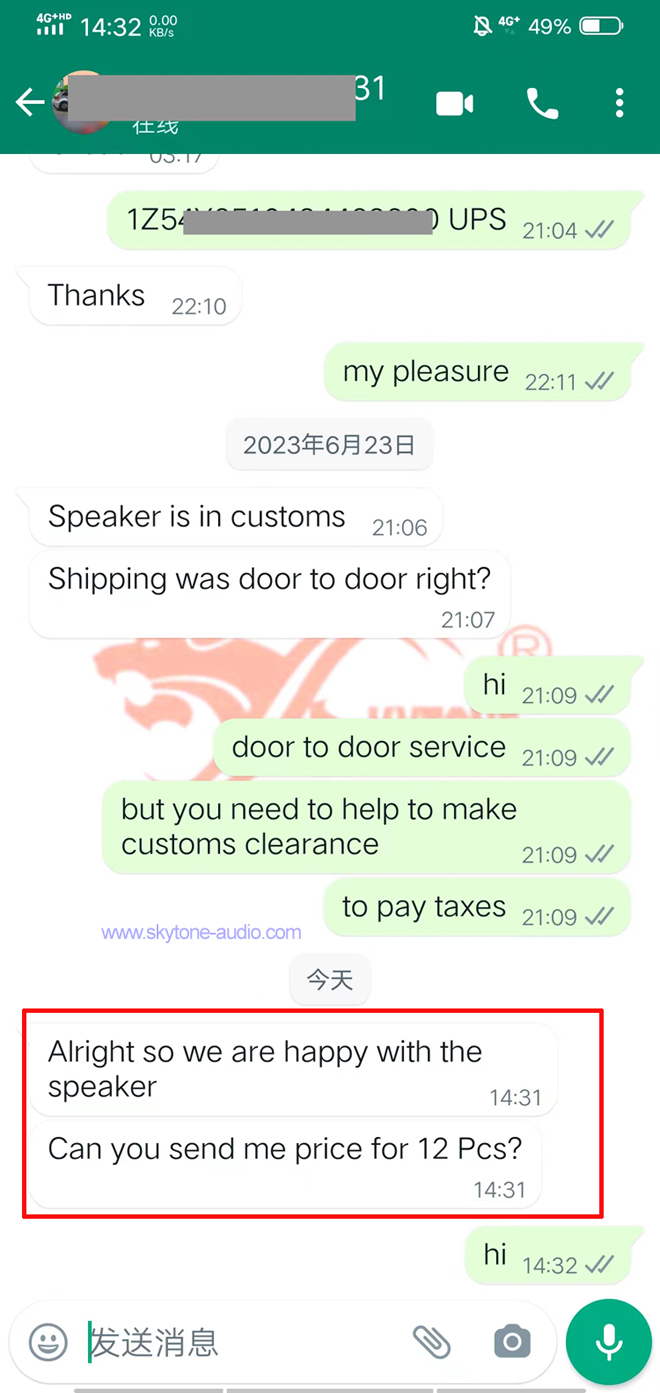Attach a file with the paperclip
This screenshot has width=660, height=1393.
(432, 1341)
